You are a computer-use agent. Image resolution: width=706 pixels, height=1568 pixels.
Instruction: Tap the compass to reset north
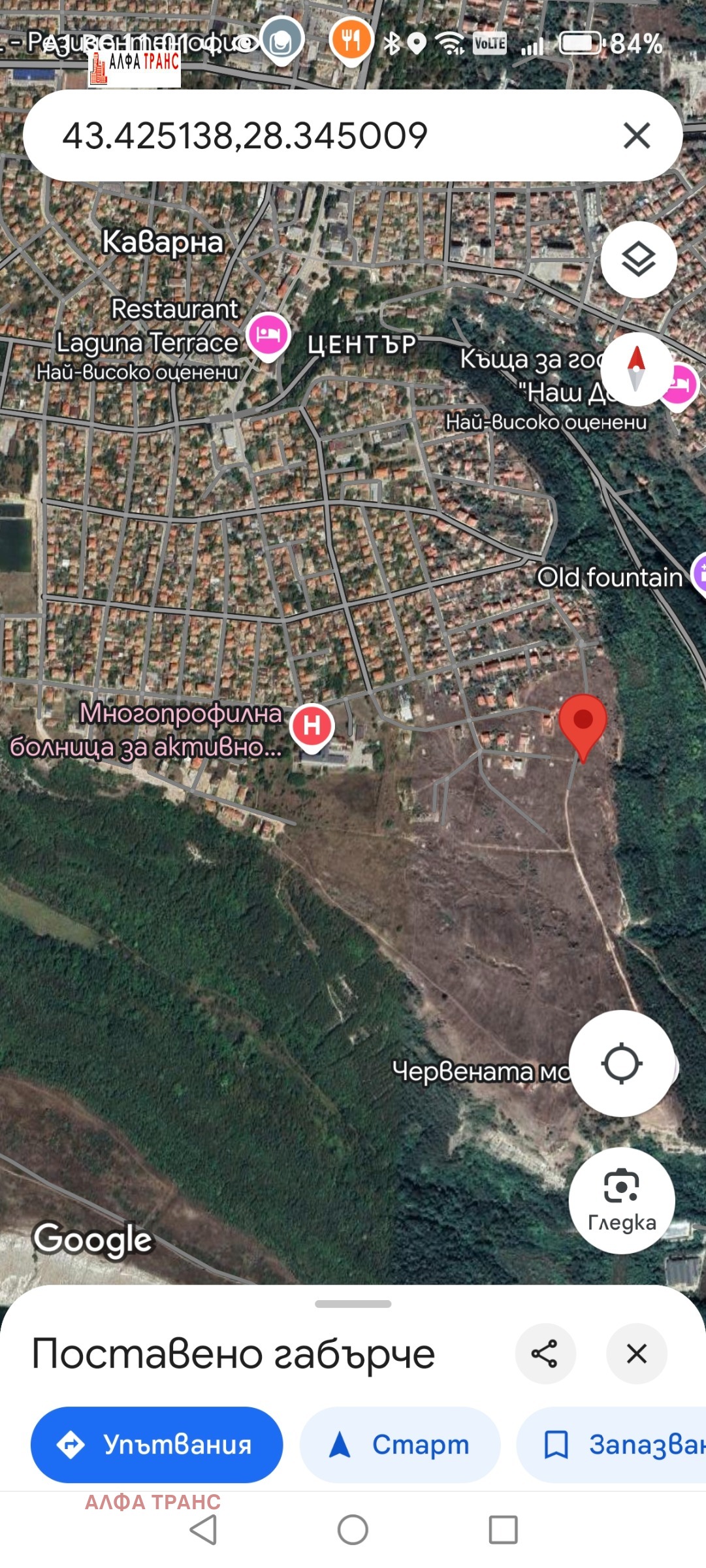[636, 369]
